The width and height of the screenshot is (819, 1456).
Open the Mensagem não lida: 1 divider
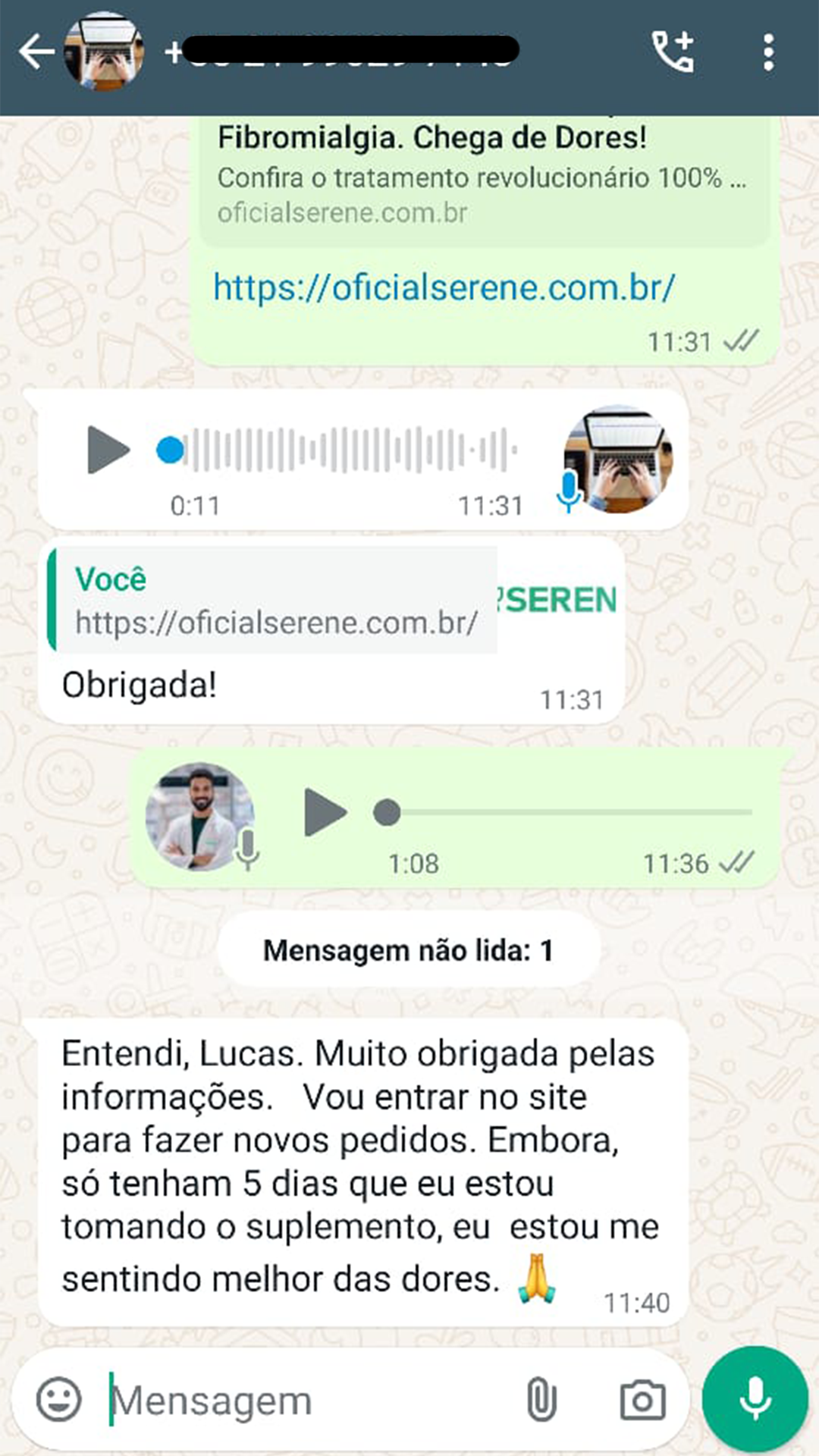[x=409, y=948]
